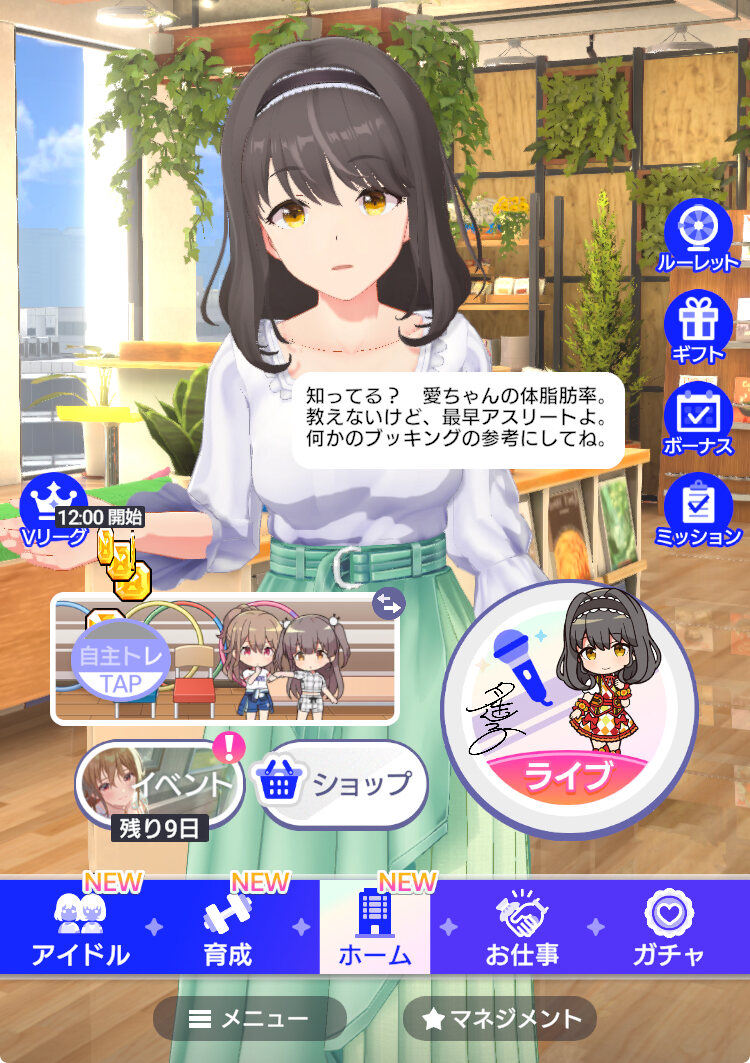Switch to the アイドル tab
This screenshot has height=1063, width=750.
80,927
